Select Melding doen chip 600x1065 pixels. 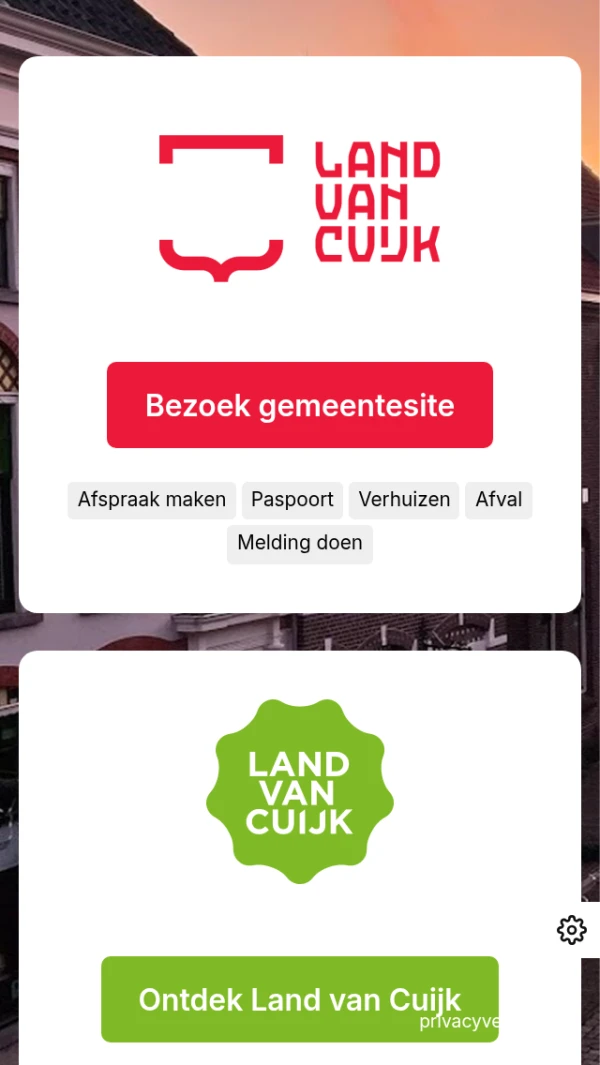[300, 544]
